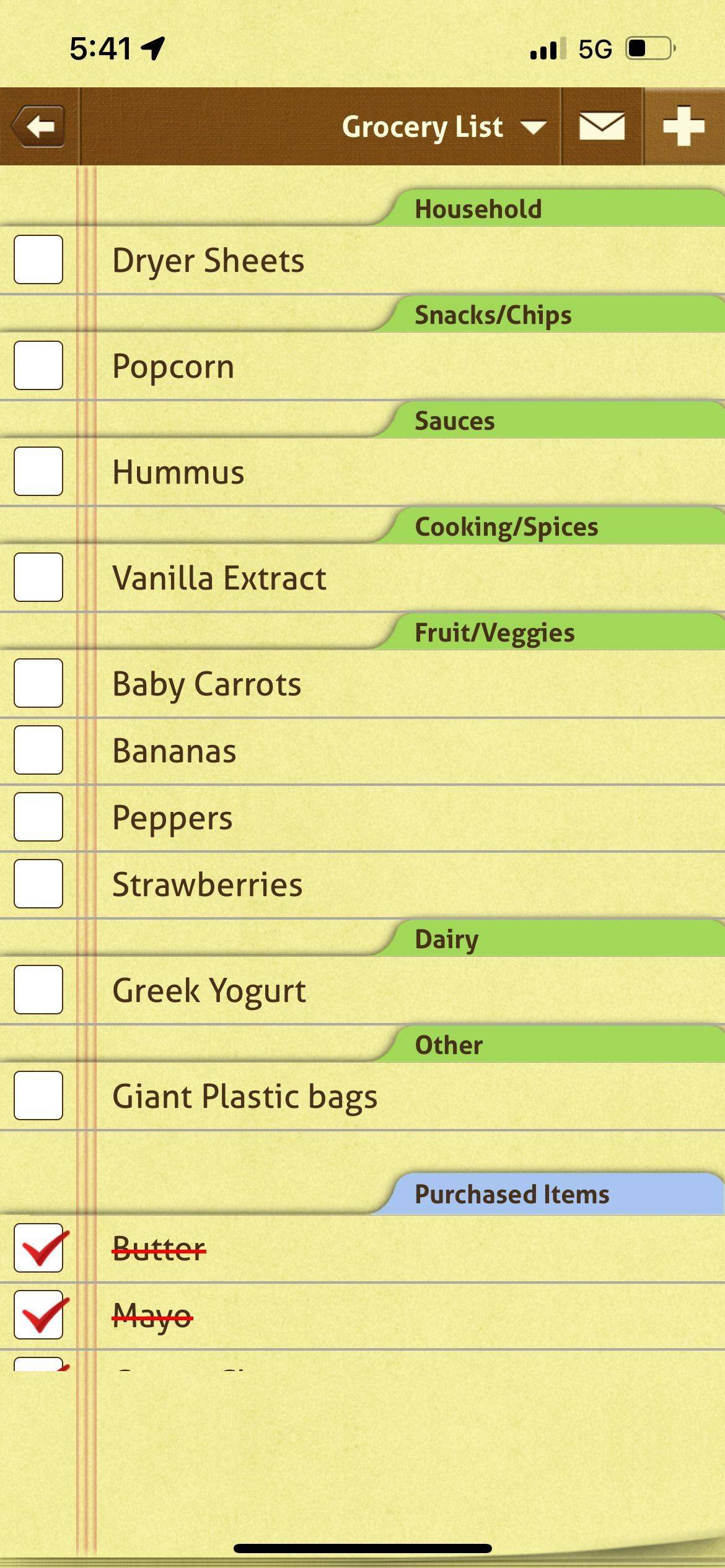Mark Popcorn as purchased

[38, 365]
